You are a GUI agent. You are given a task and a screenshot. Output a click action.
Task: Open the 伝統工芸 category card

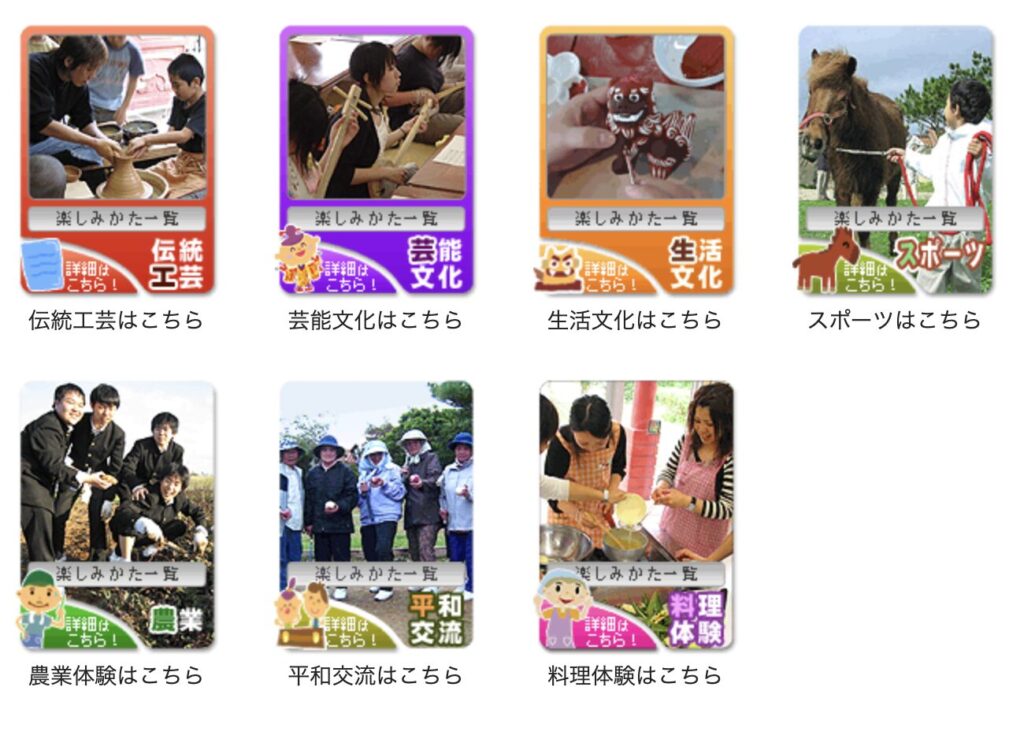pos(117,160)
